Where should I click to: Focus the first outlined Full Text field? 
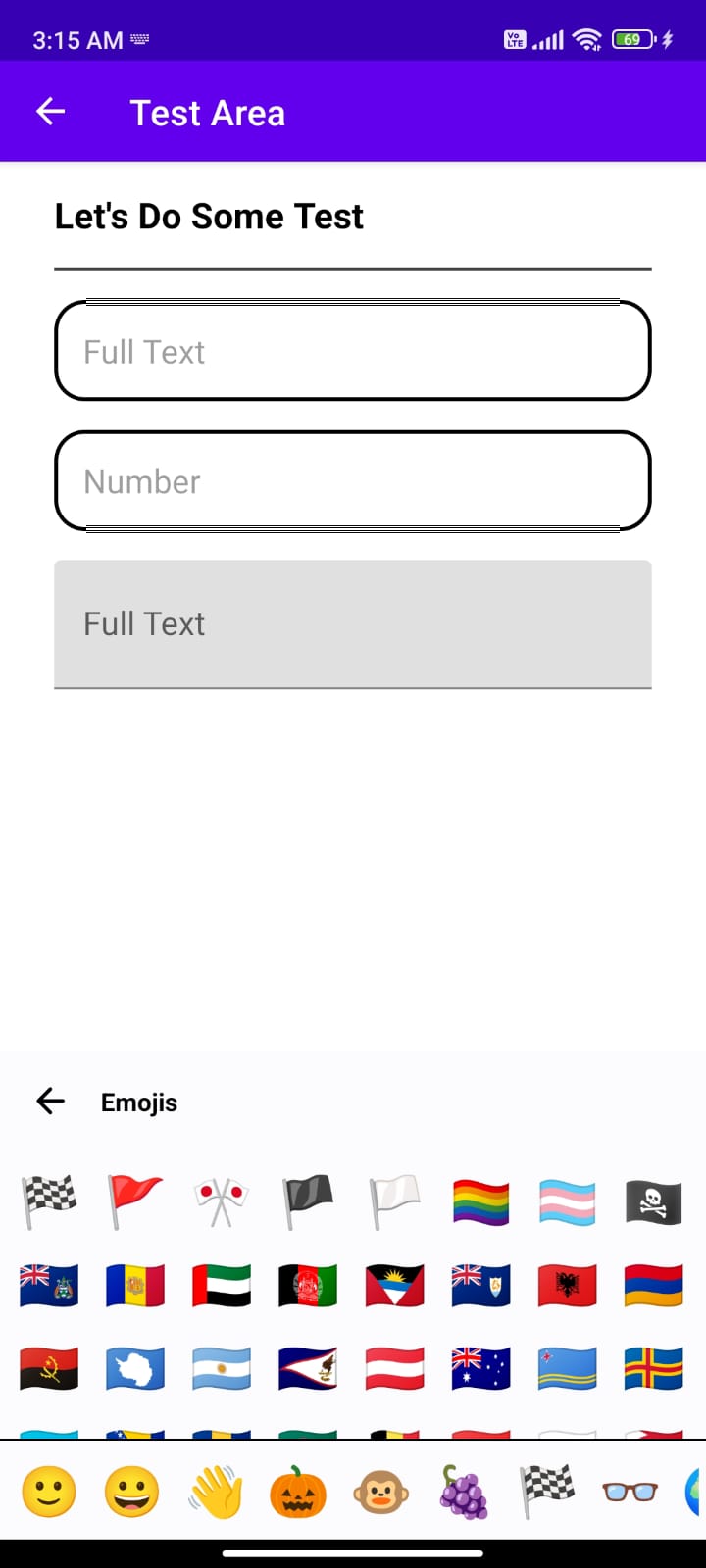(353, 350)
